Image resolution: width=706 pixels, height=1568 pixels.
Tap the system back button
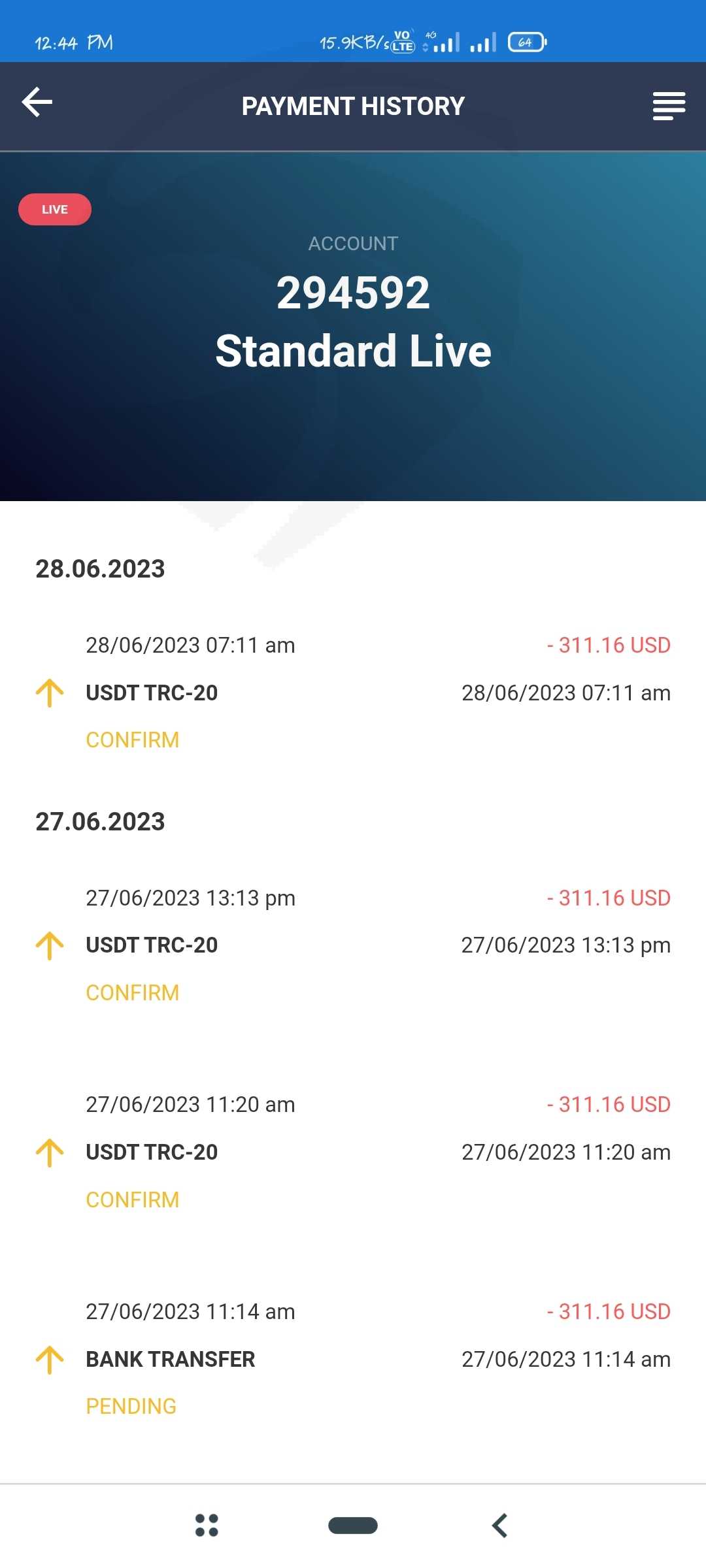(499, 1526)
